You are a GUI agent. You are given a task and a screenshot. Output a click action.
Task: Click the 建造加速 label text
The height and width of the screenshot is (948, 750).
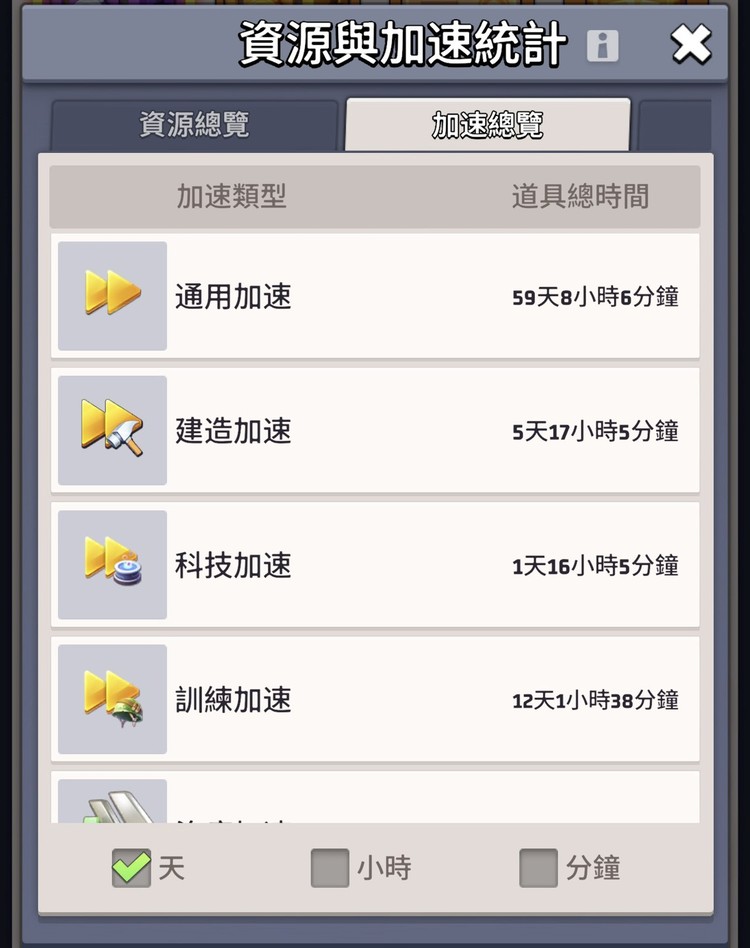[x=234, y=430]
